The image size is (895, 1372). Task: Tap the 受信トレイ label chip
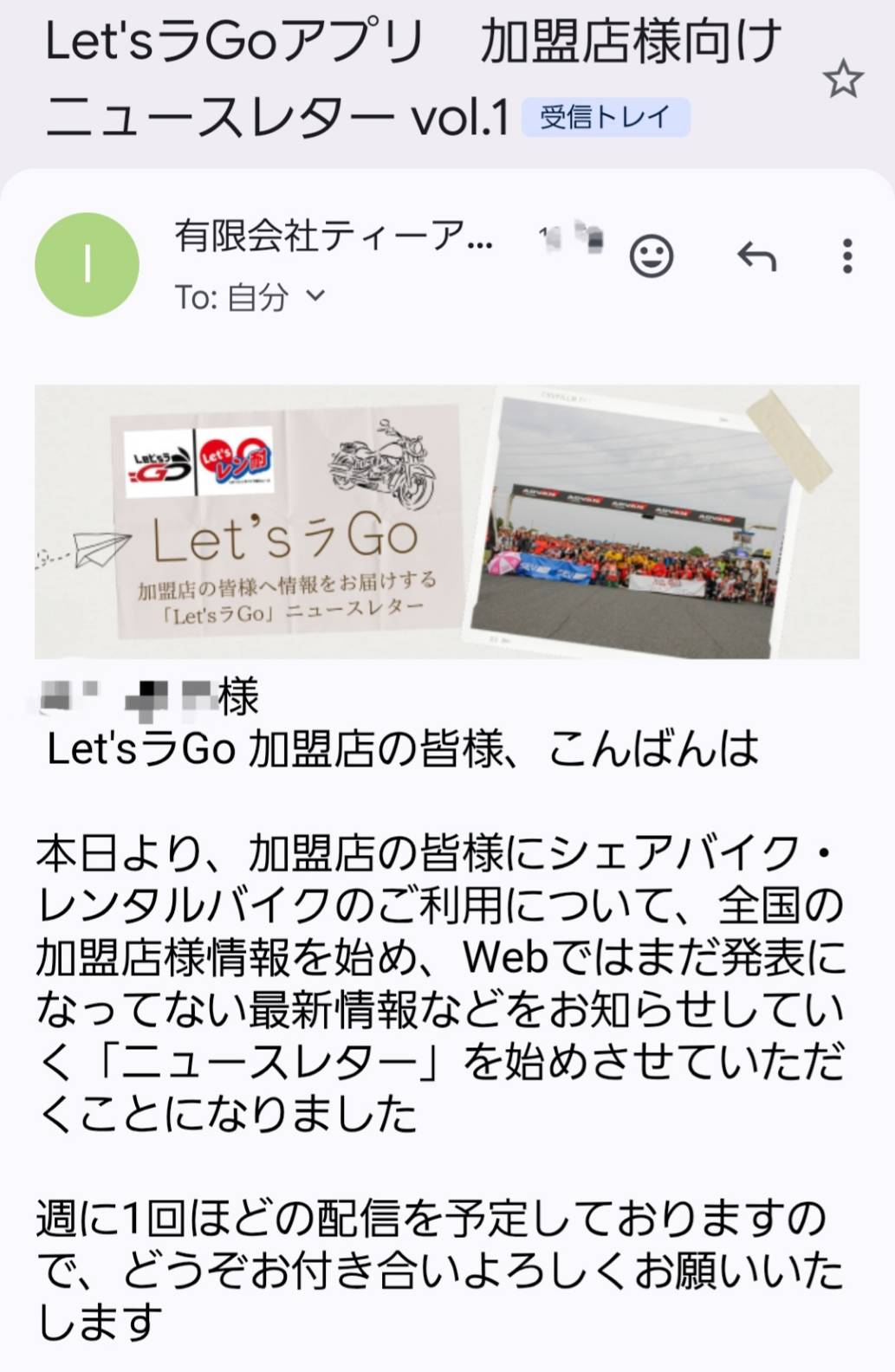click(605, 117)
